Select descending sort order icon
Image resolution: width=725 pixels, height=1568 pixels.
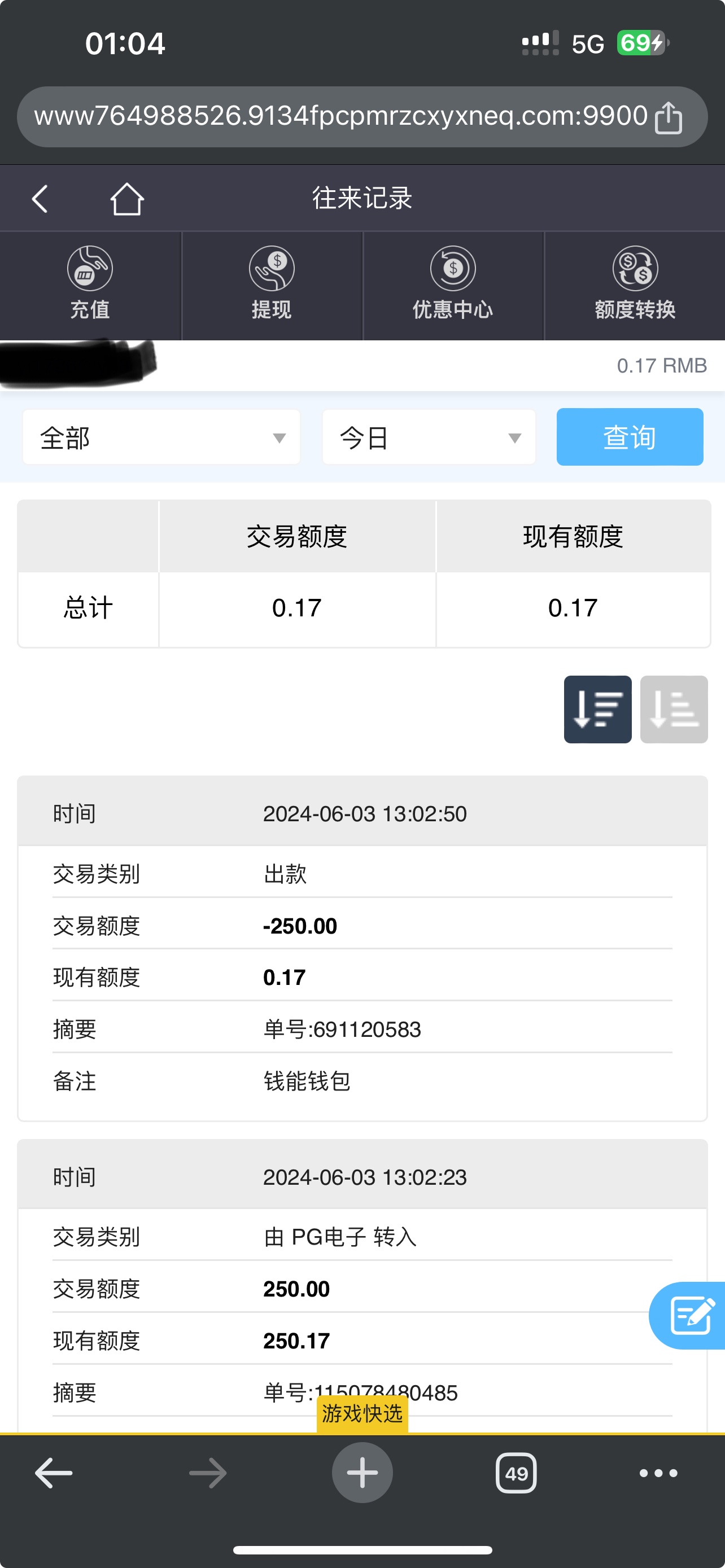click(x=597, y=709)
